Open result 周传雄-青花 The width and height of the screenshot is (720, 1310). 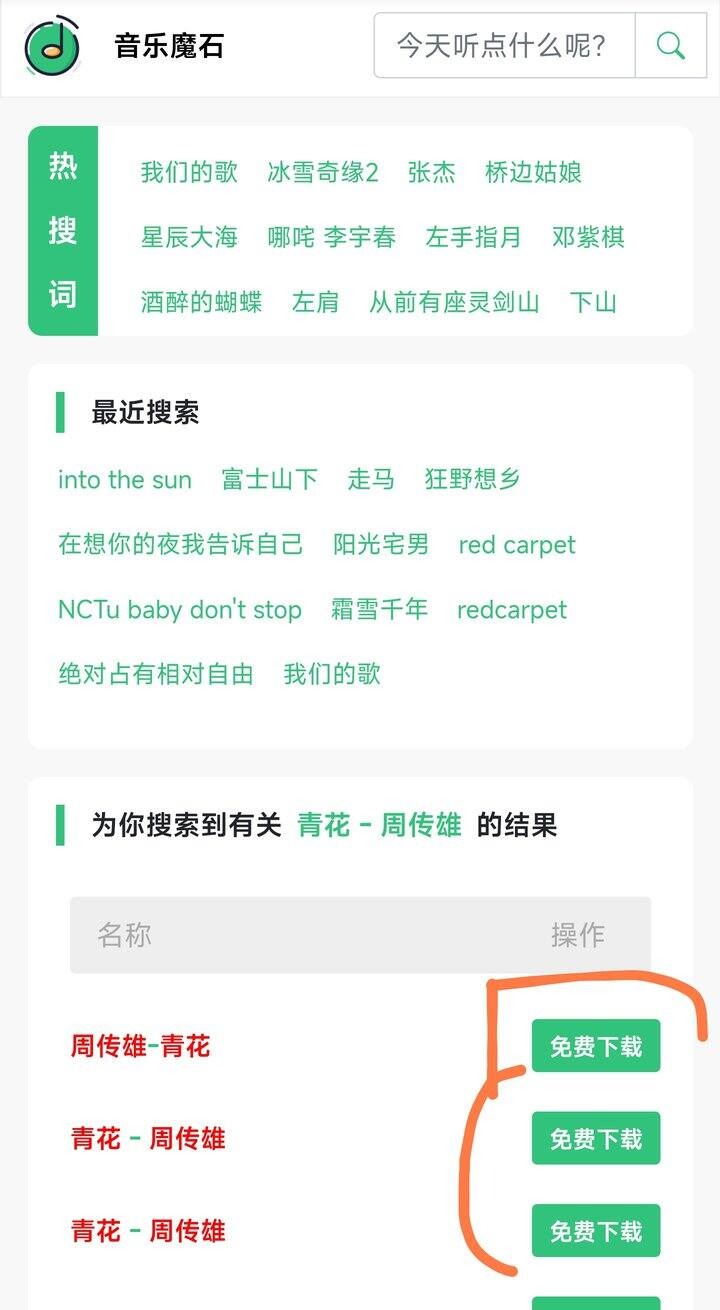140,1046
